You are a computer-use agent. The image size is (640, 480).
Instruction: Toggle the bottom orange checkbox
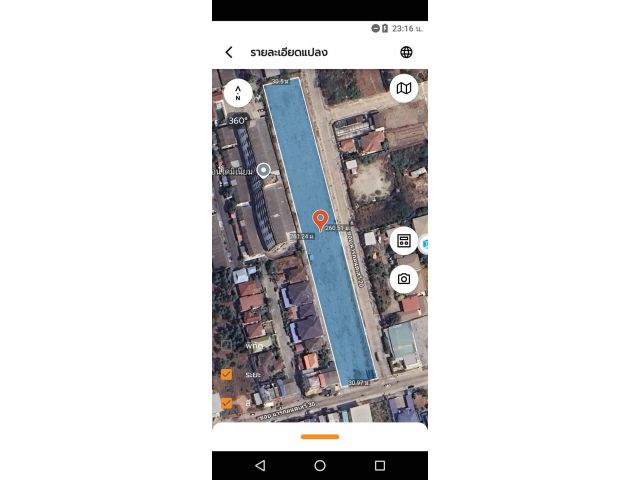pos(227,403)
